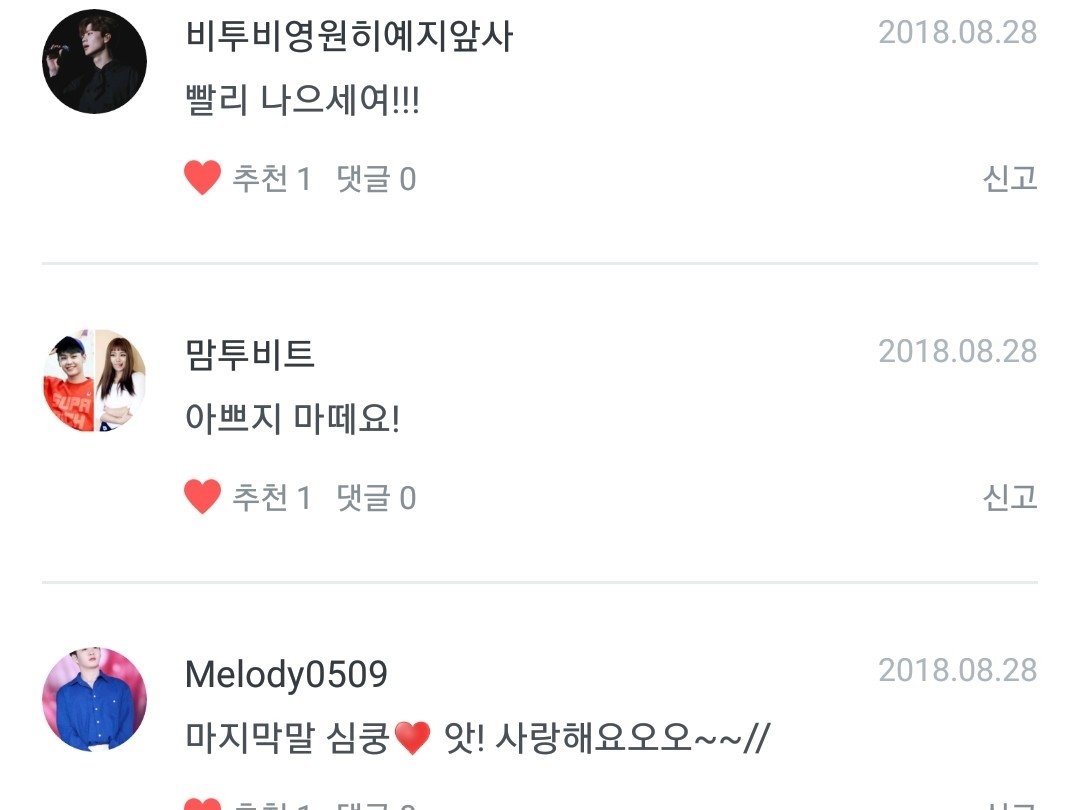The width and height of the screenshot is (1080, 810).
Task: Like the comment by 비투비영원히예지앞사
Action: point(203,179)
